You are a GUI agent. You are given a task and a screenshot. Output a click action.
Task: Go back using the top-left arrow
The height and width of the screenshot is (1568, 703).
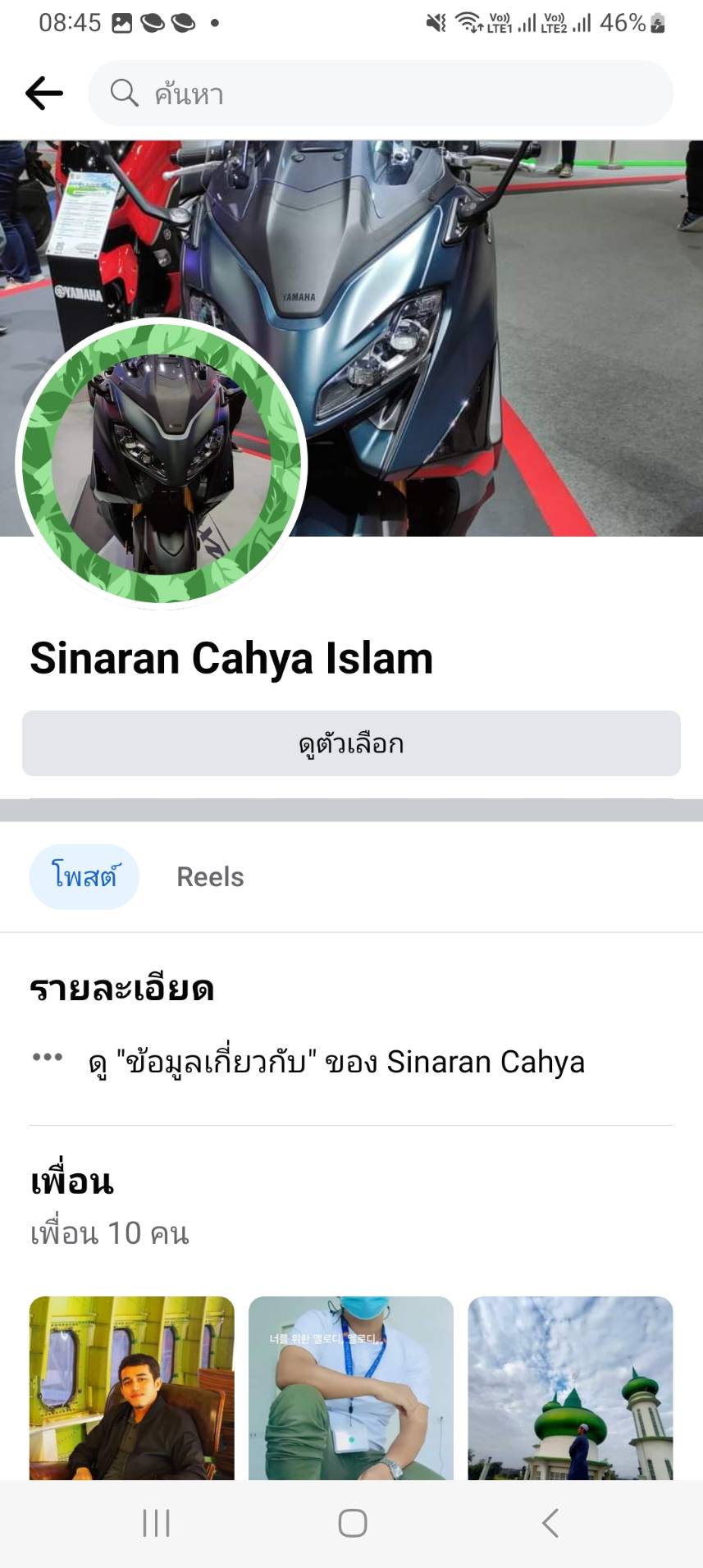click(44, 94)
